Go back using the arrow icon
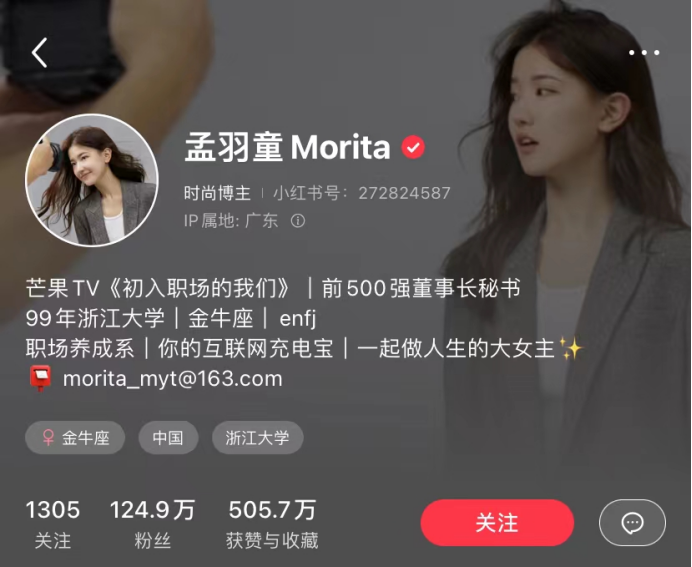The image size is (692, 567). pyautogui.click(x=39, y=52)
